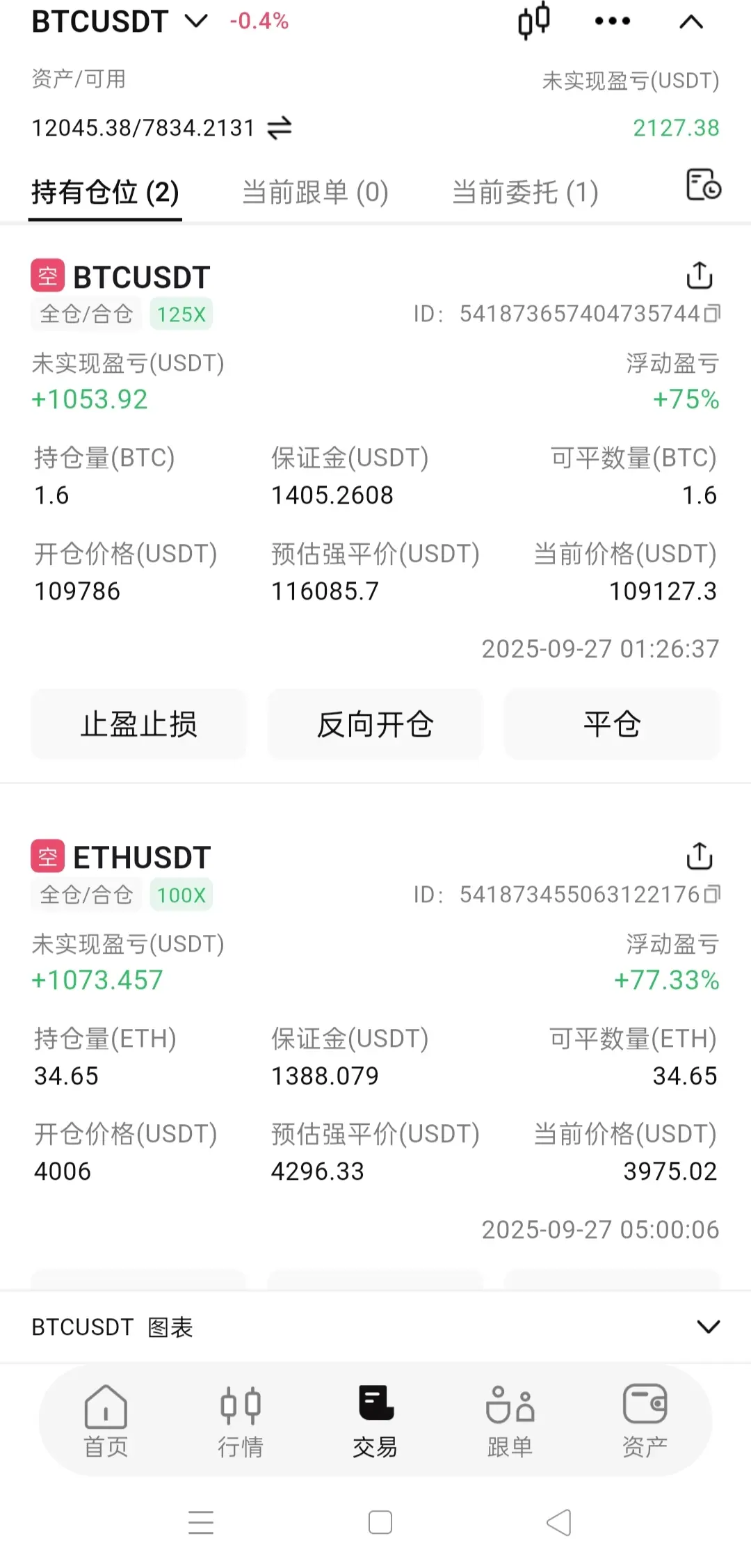Open the three-dot overflow menu

(x=613, y=22)
